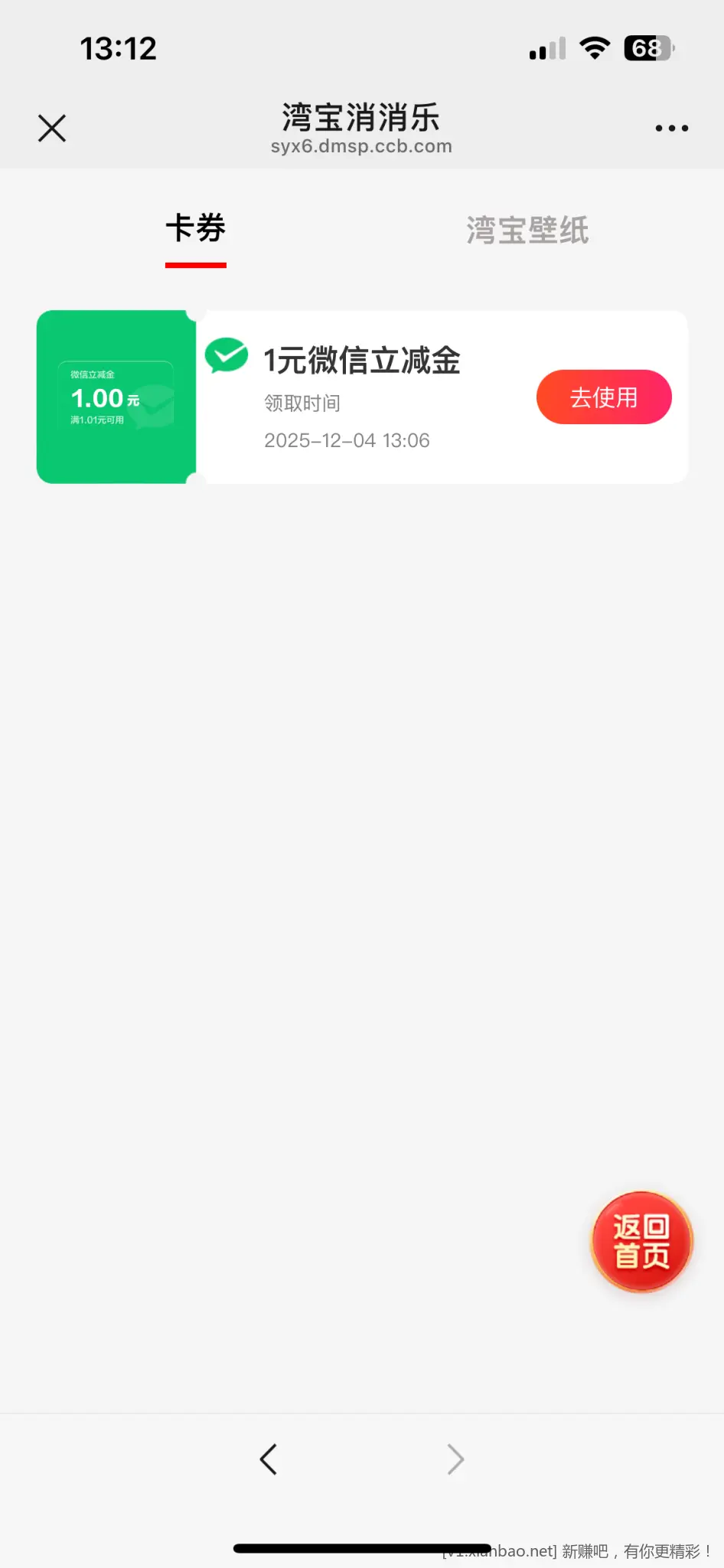This screenshot has width=724, height=1568.
Task: Tap the Wi-Fi icon in status bar
Action: [595, 47]
